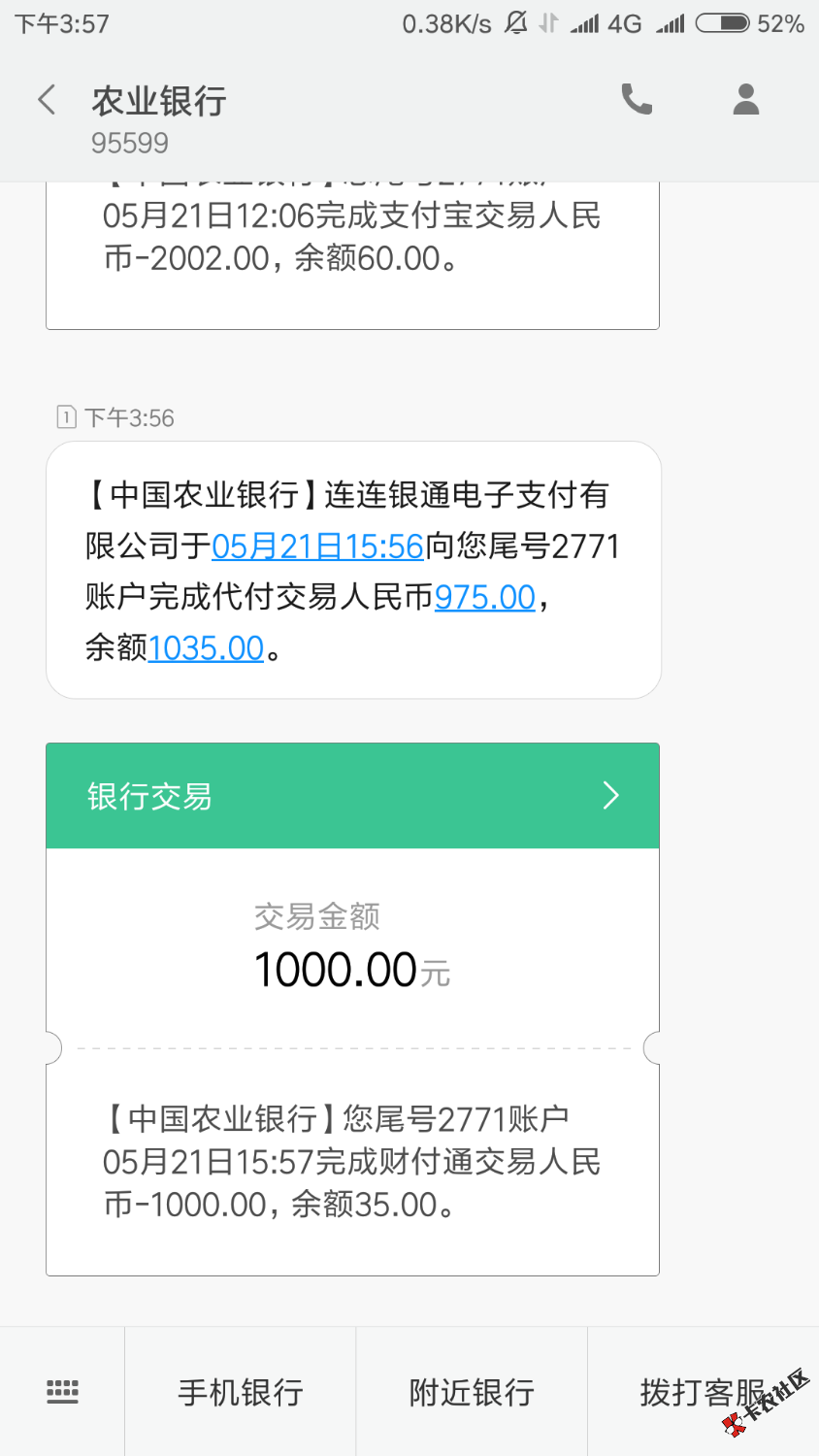Image resolution: width=819 pixels, height=1456 pixels.
Task: Tap the 05月21日15:56 date link
Action: (318, 546)
